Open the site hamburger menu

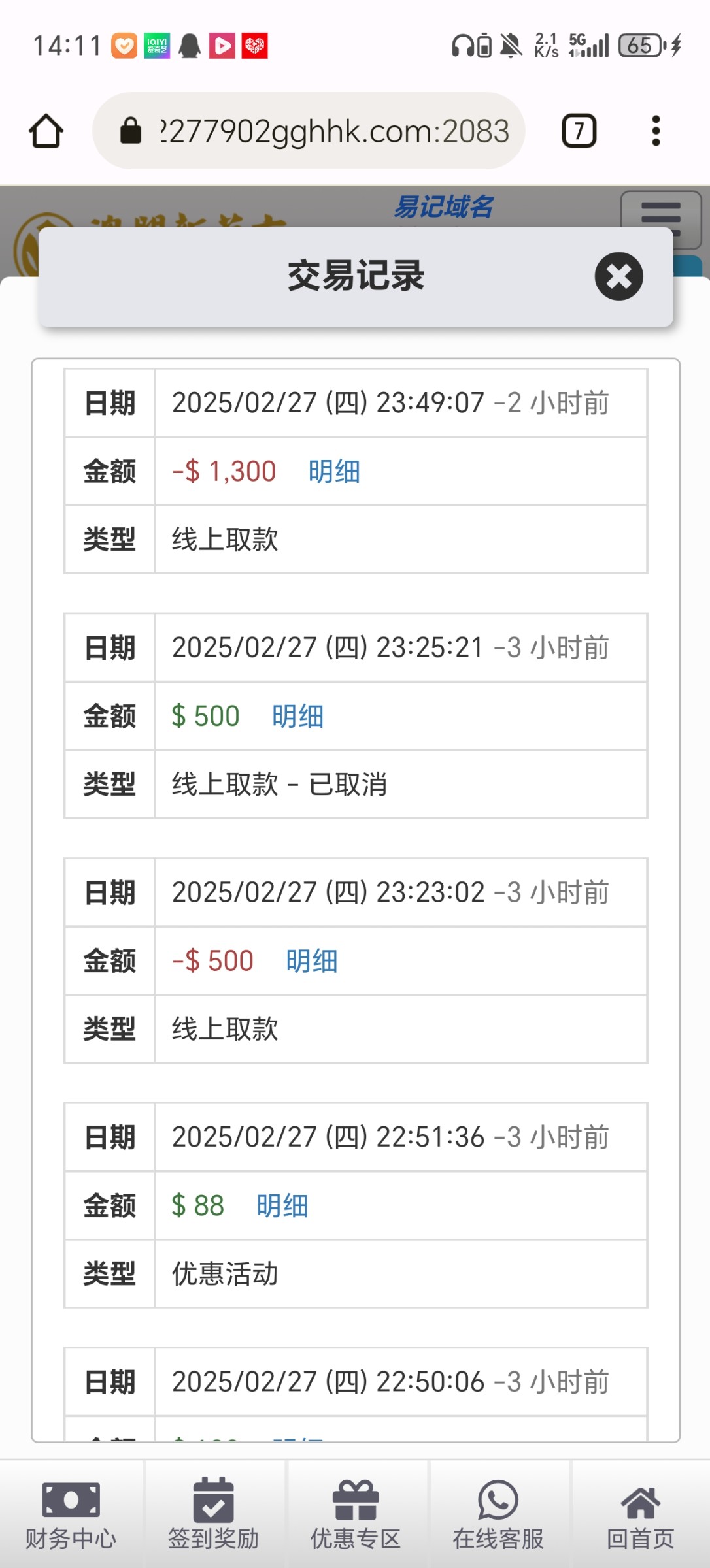pos(661,220)
